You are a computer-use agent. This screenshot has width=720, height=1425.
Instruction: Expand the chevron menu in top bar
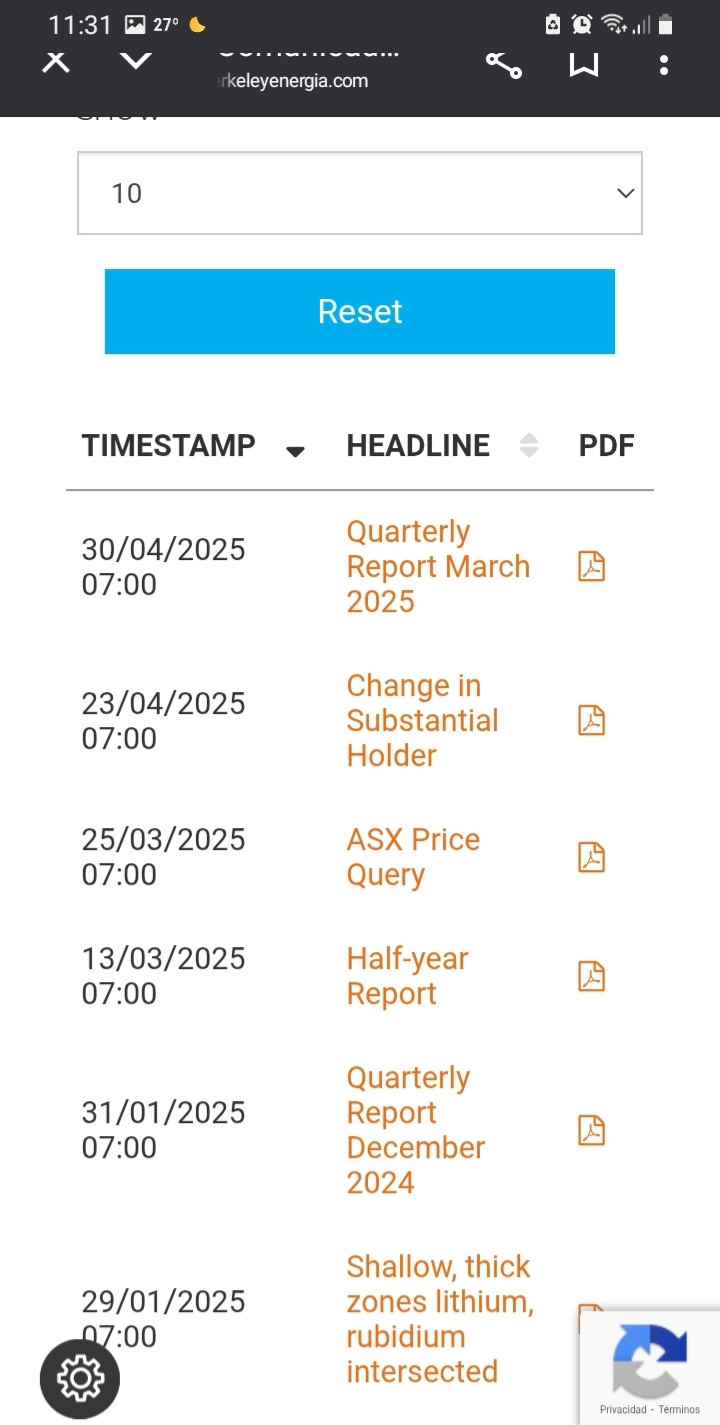pos(136,60)
